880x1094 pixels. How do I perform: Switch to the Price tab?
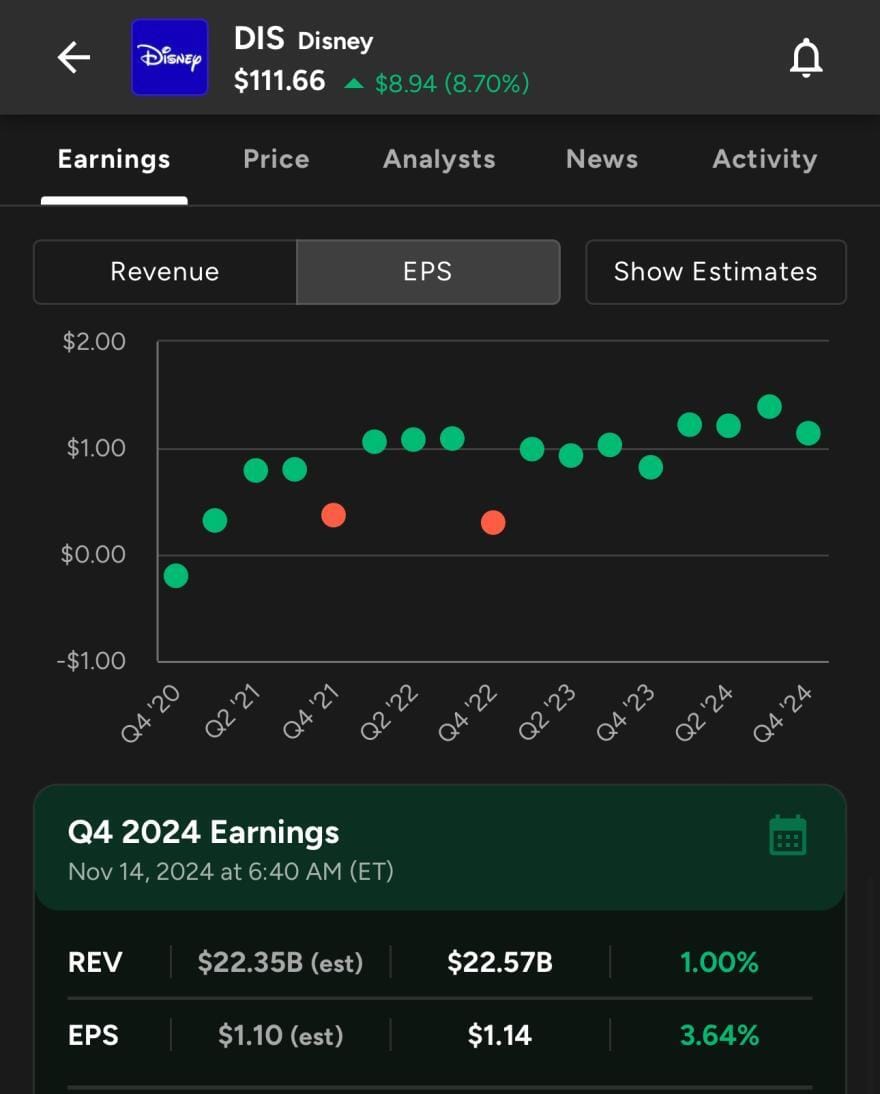[x=276, y=159]
